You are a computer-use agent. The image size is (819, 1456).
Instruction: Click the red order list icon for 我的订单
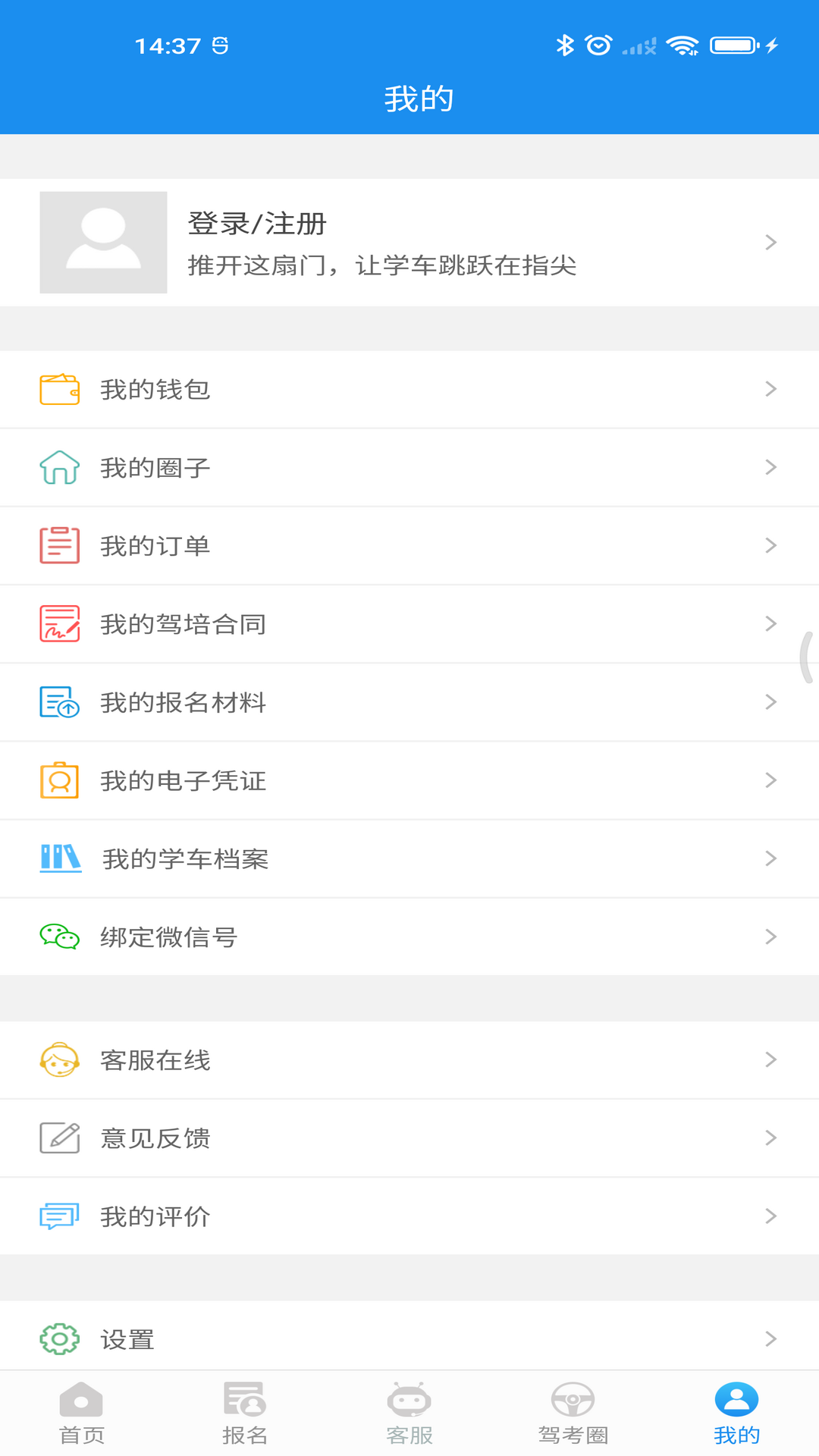59,545
